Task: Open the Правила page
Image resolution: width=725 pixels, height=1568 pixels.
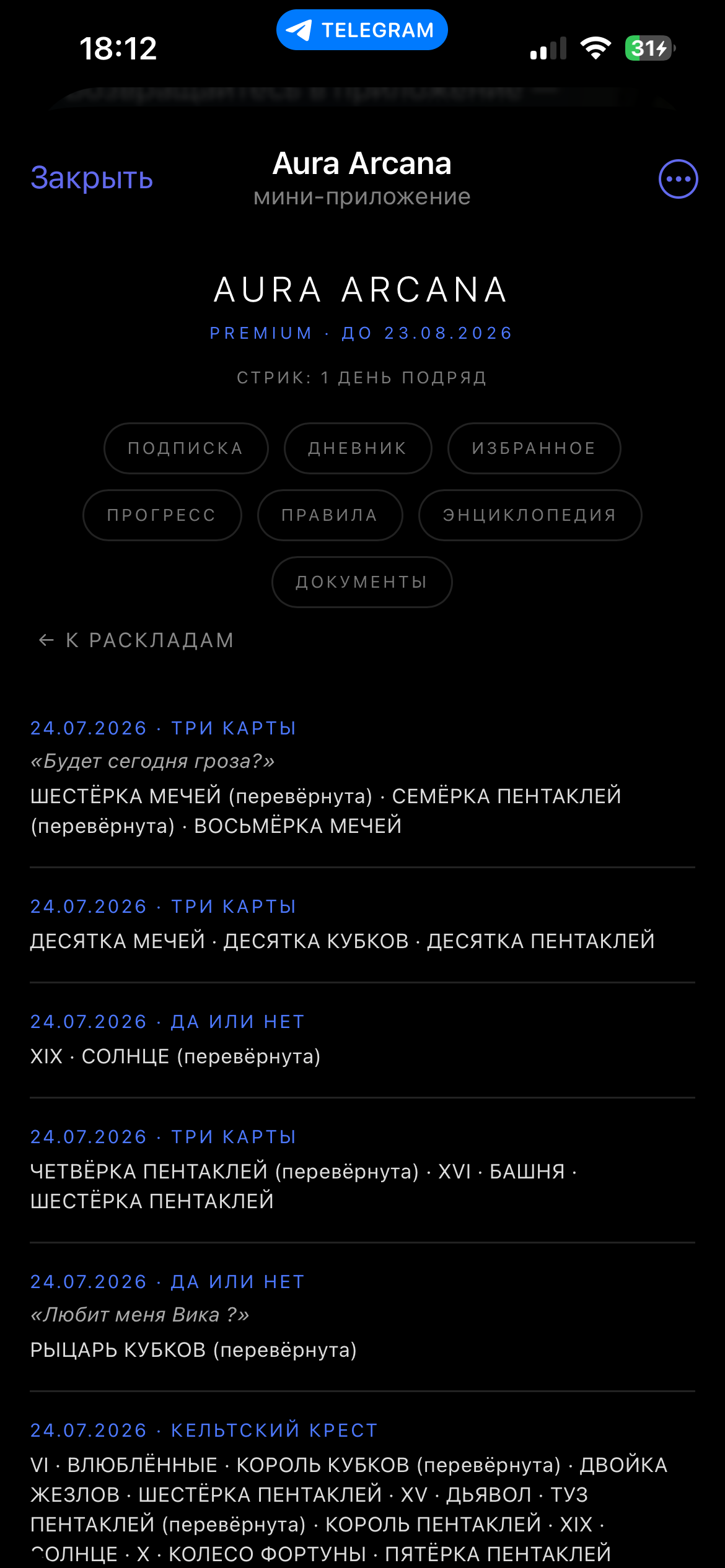Action: [x=330, y=515]
